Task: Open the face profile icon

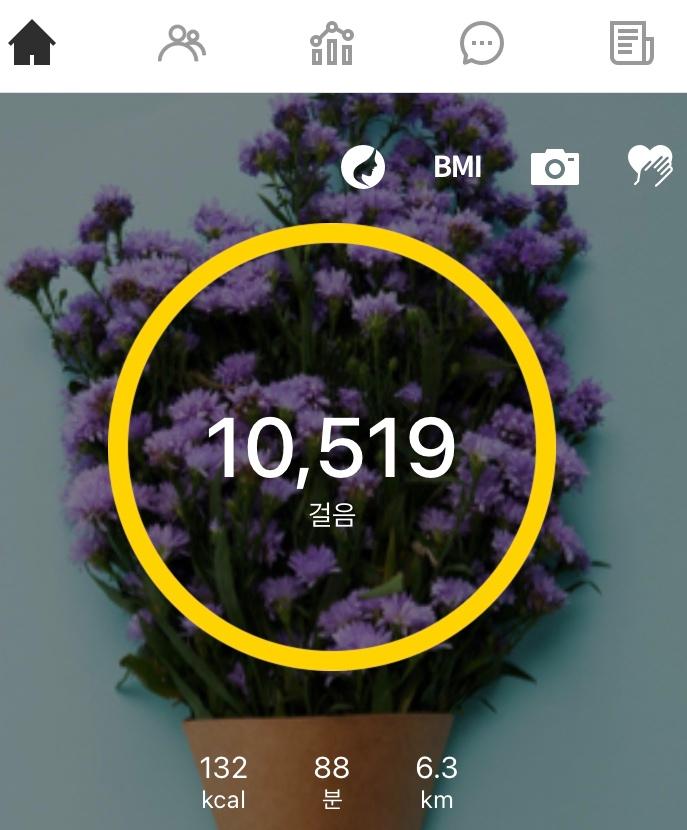Action: [363, 167]
